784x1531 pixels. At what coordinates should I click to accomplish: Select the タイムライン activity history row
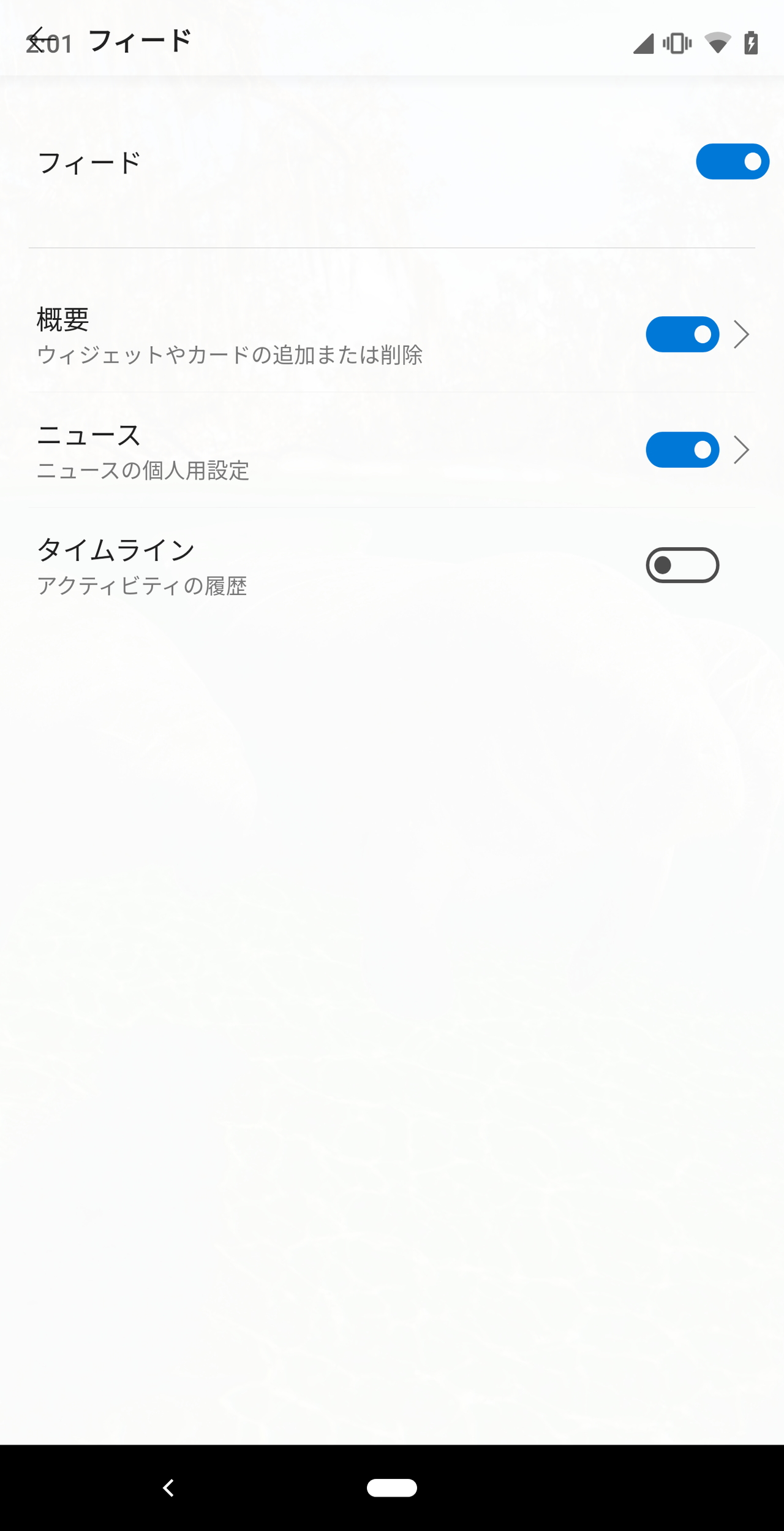[245, 564]
